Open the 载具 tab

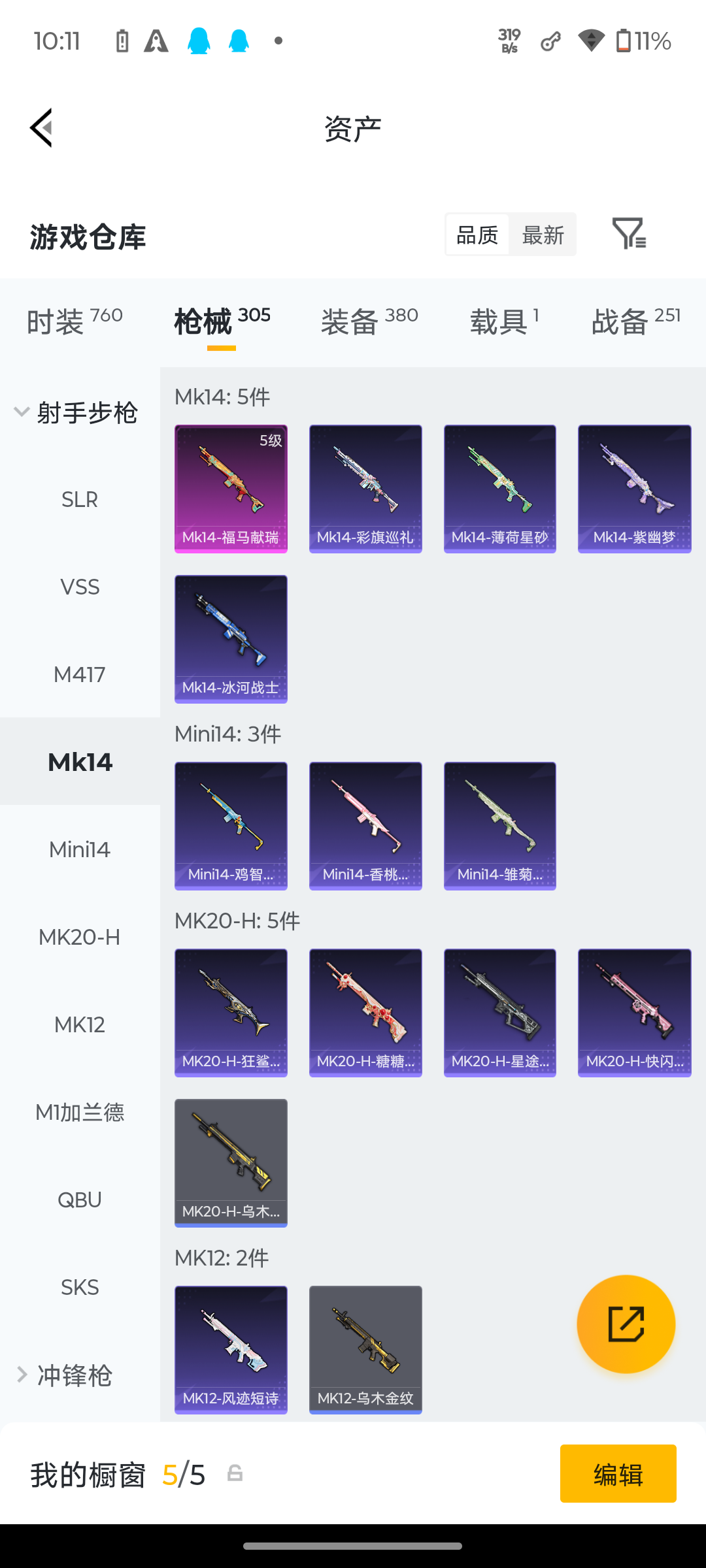pyautogui.click(x=505, y=321)
